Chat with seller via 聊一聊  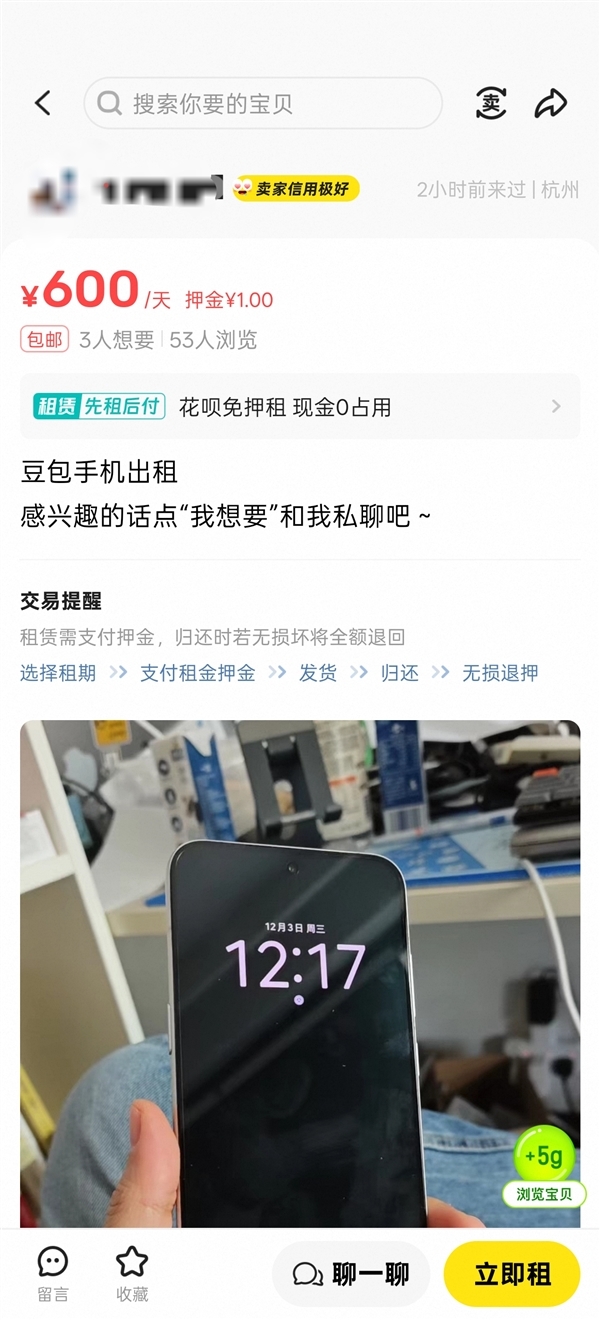point(351,1274)
